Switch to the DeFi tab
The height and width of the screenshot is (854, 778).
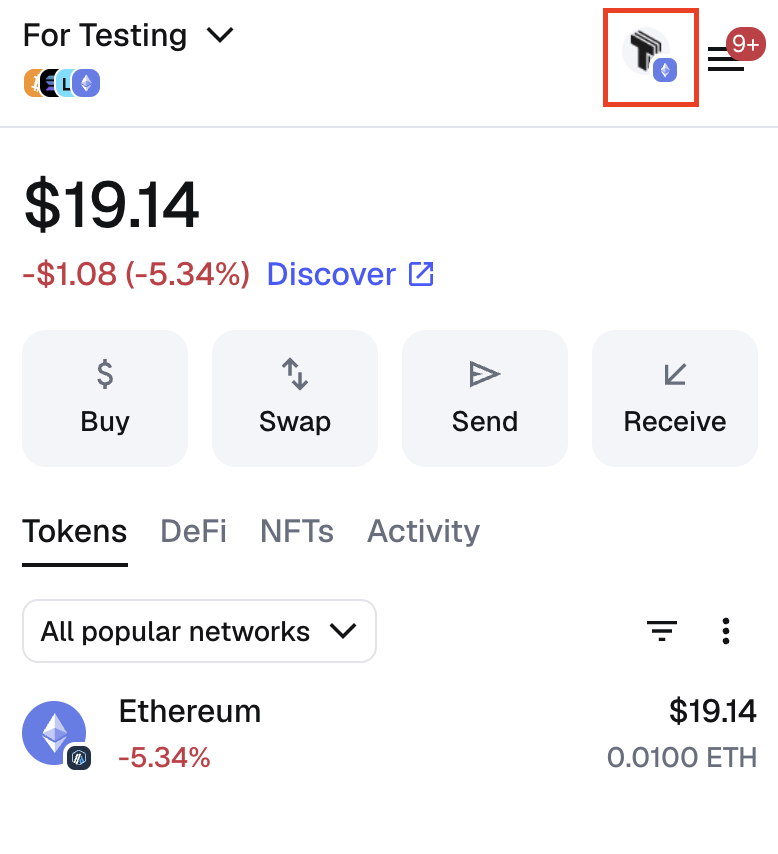point(193,531)
